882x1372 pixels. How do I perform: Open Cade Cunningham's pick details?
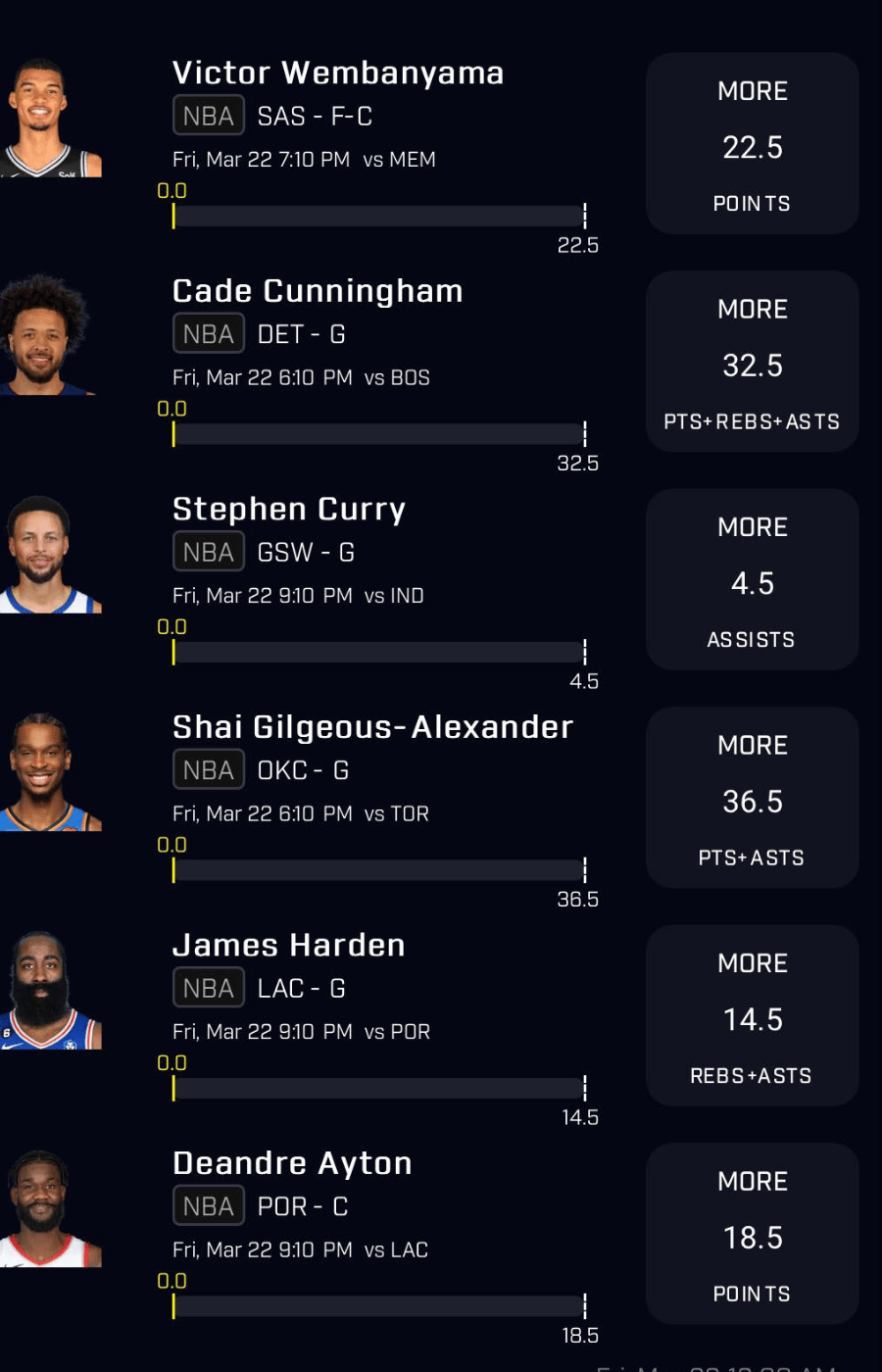318,292
